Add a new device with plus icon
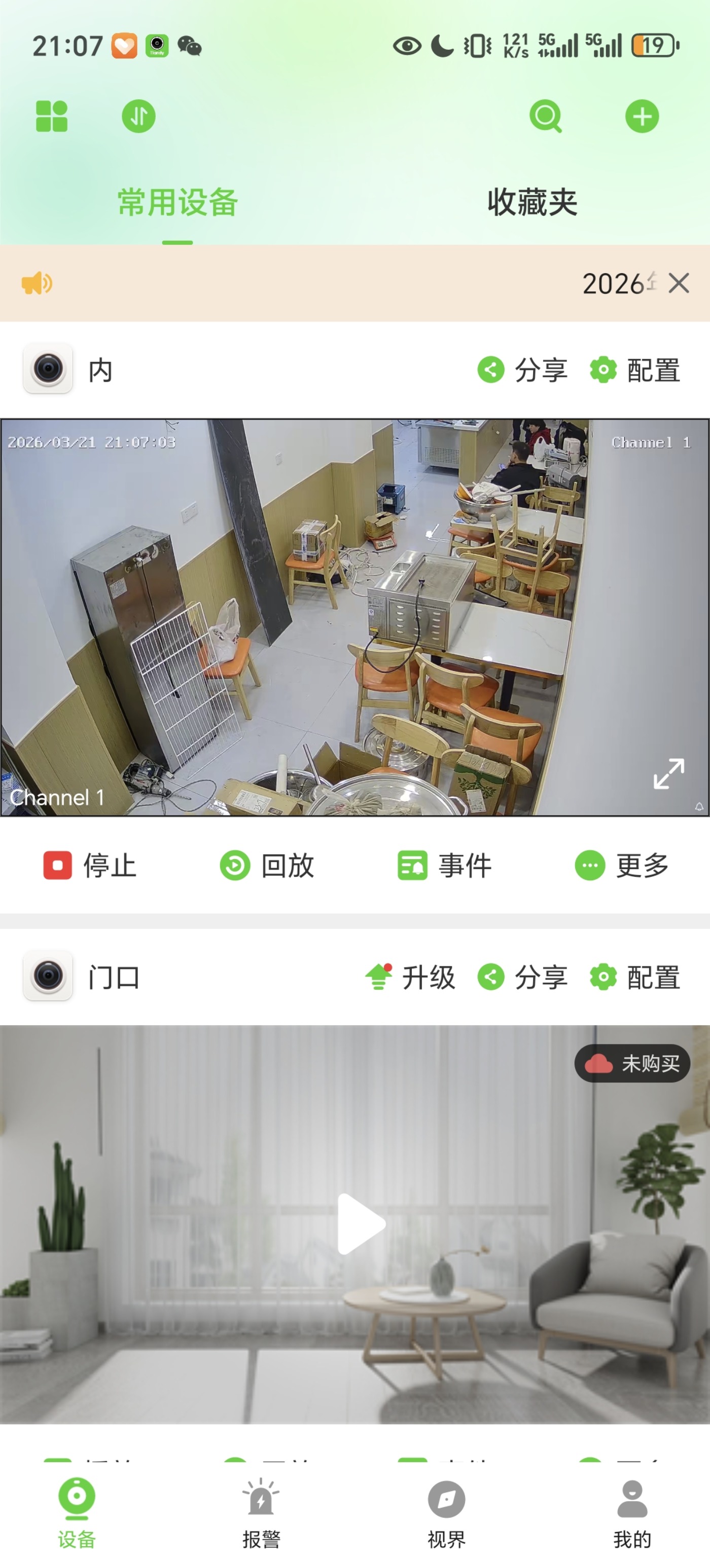710x1568 pixels. click(642, 116)
